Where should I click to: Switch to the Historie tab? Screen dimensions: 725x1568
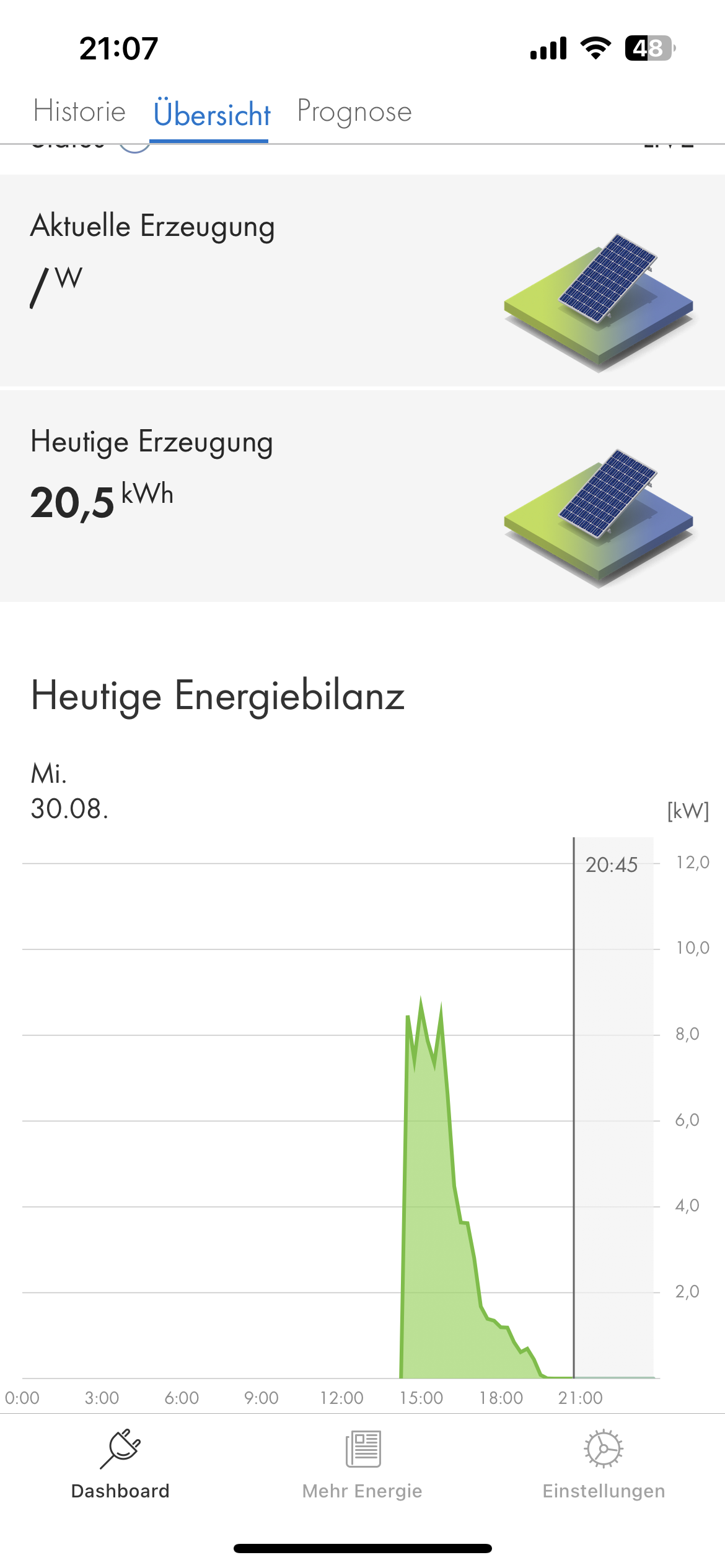[79, 112]
